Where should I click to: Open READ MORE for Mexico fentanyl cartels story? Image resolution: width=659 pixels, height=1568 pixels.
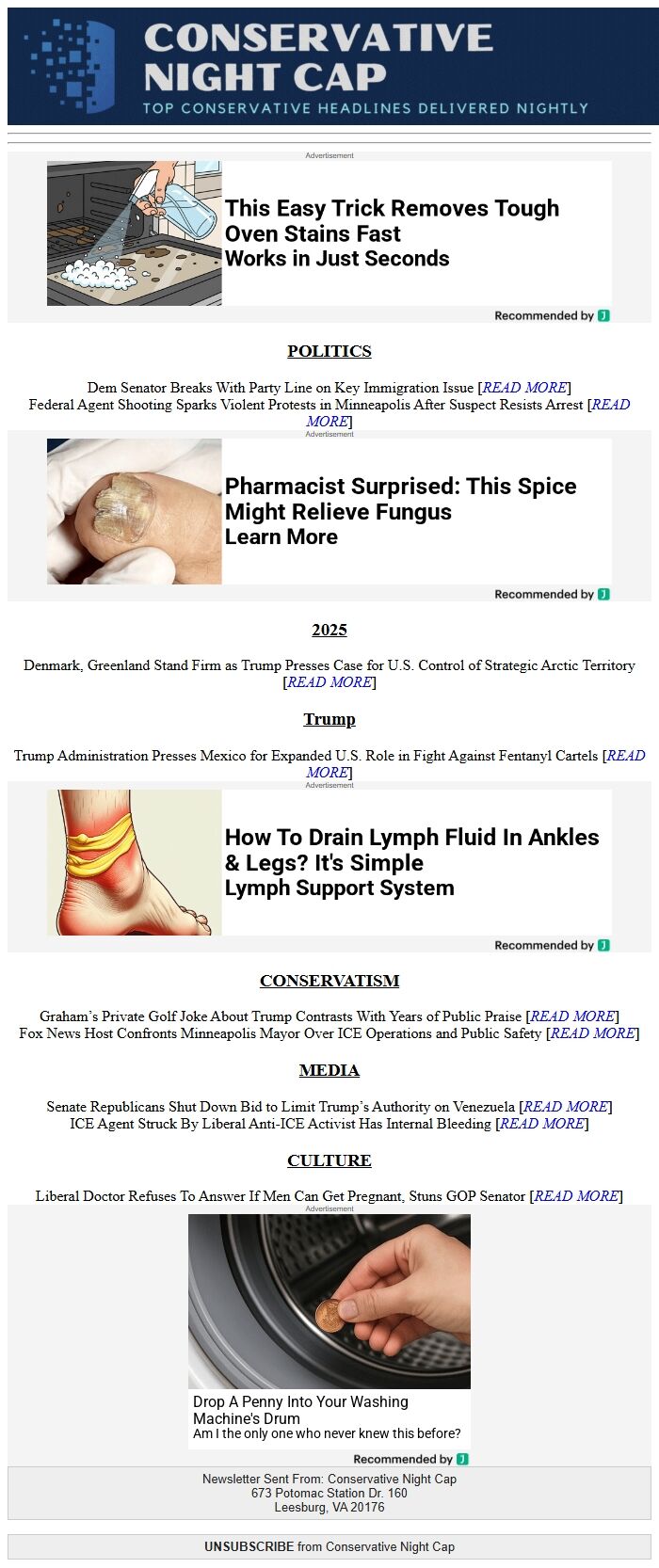(x=625, y=756)
